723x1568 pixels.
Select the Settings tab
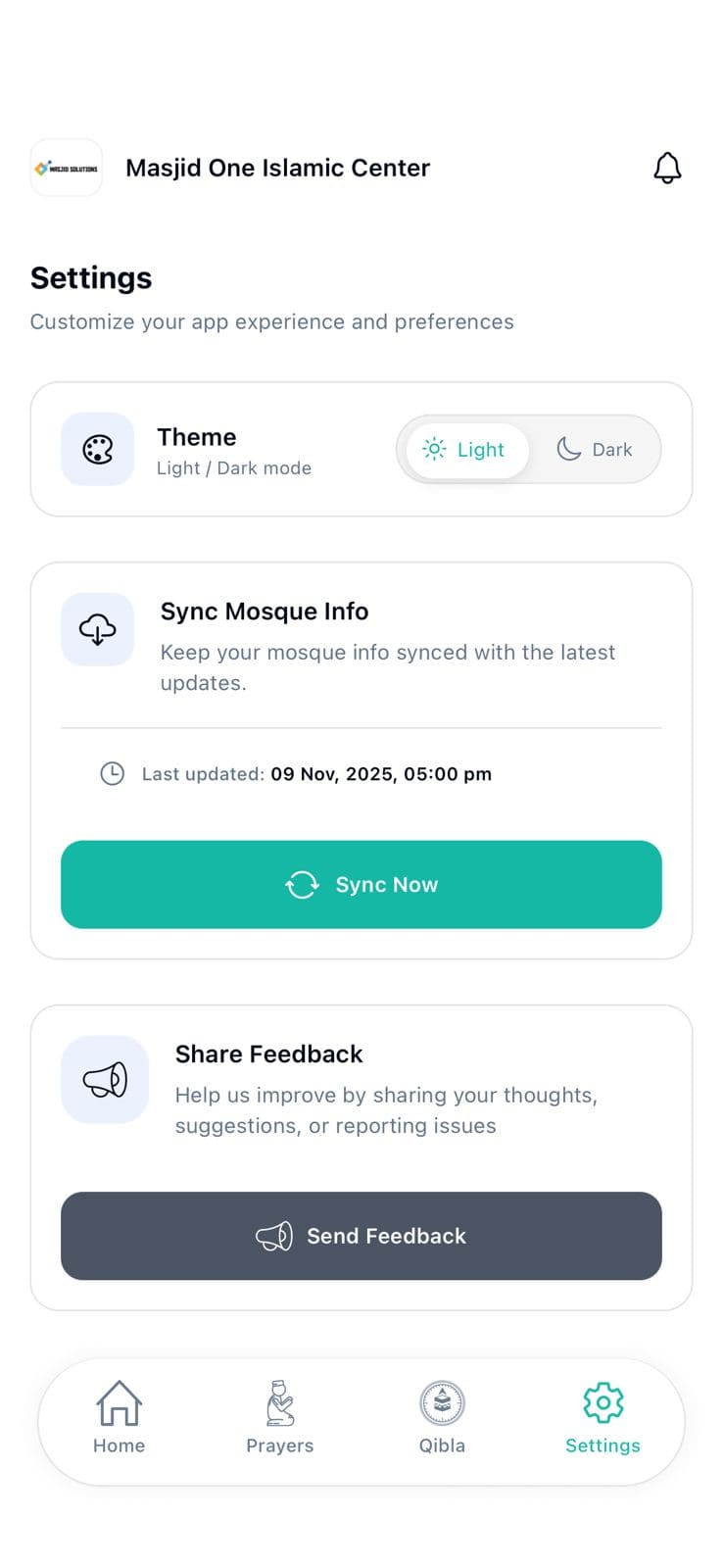[602, 1418]
